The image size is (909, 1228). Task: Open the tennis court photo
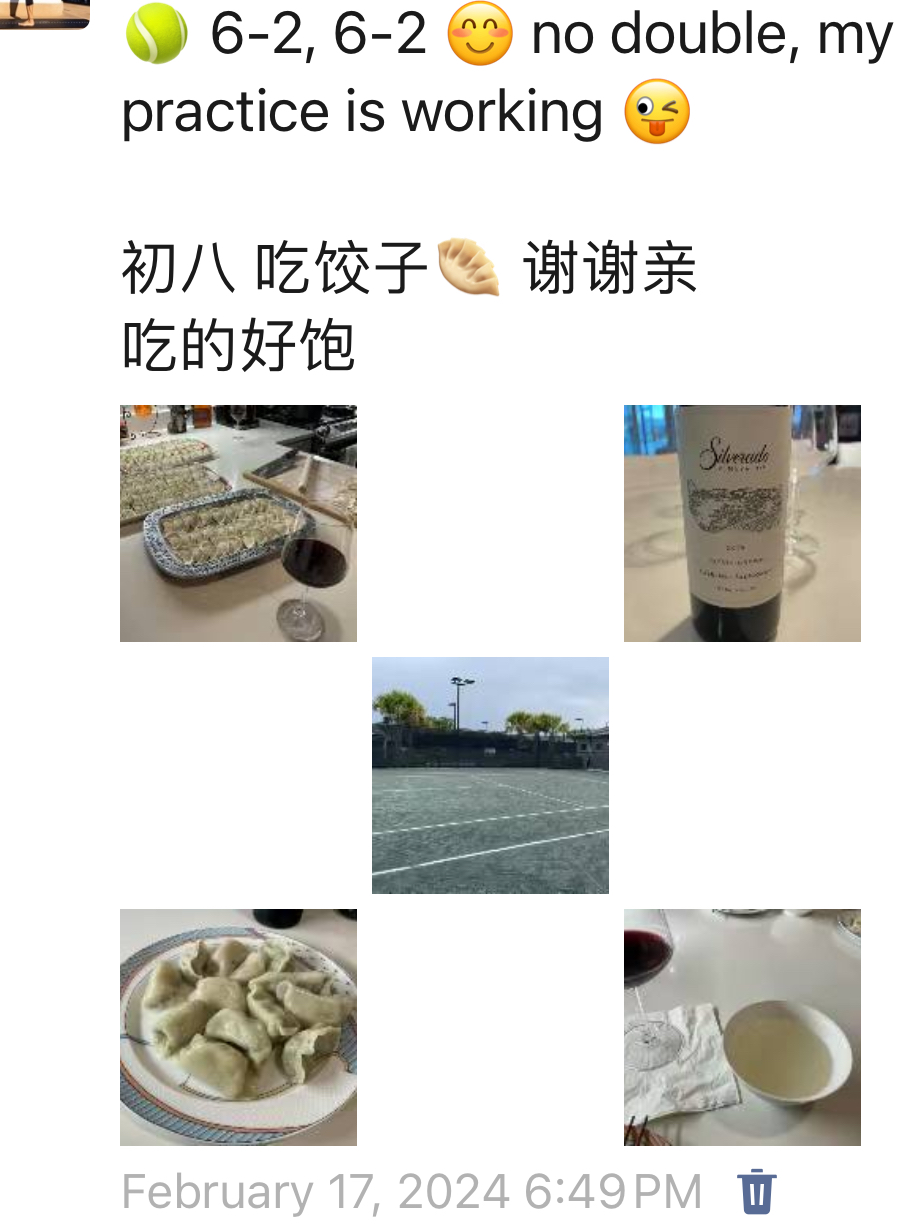coord(490,775)
